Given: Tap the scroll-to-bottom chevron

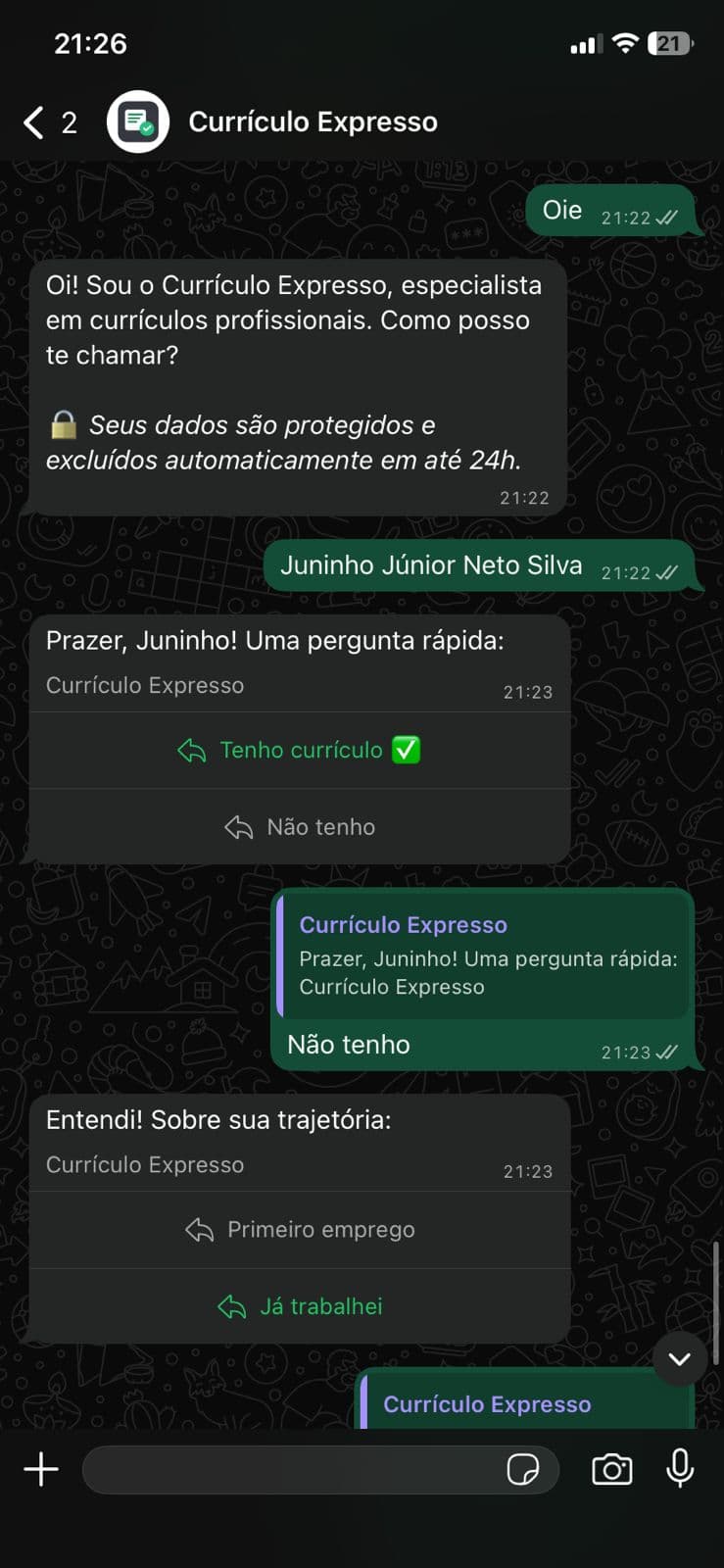Looking at the screenshot, I should [680, 1359].
